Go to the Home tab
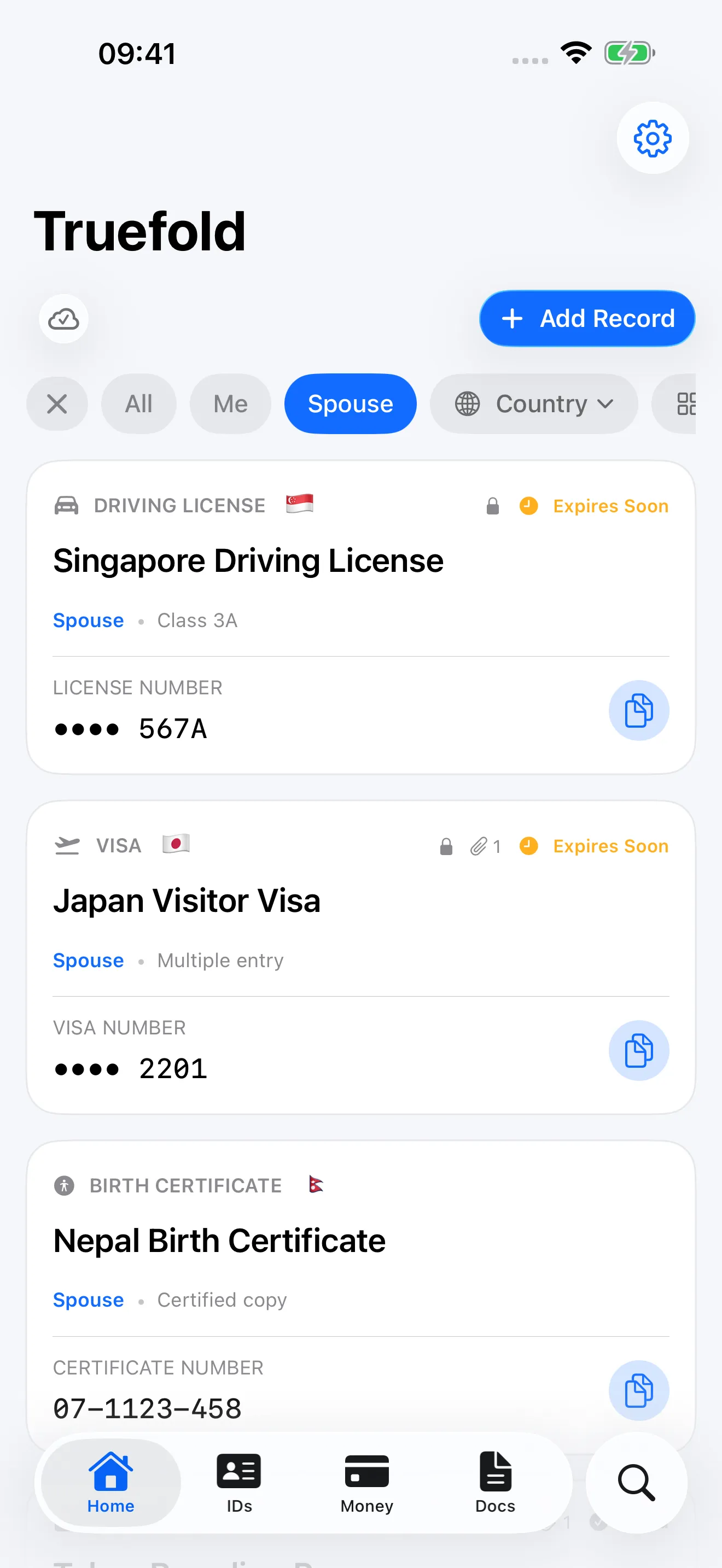Screen dimensions: 722x1568 pyautogui.click(x=111, y=1483)
